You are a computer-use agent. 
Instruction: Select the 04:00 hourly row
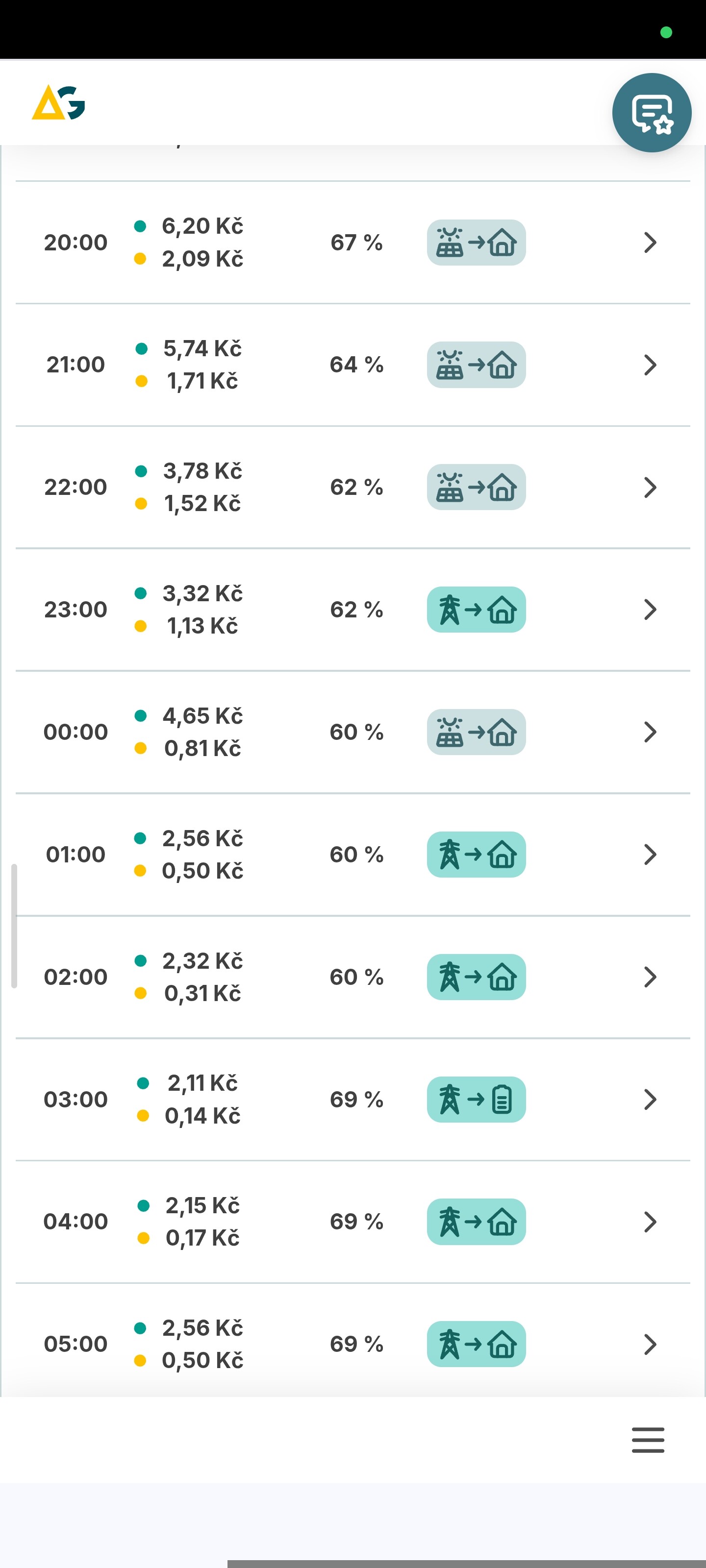650,1222
